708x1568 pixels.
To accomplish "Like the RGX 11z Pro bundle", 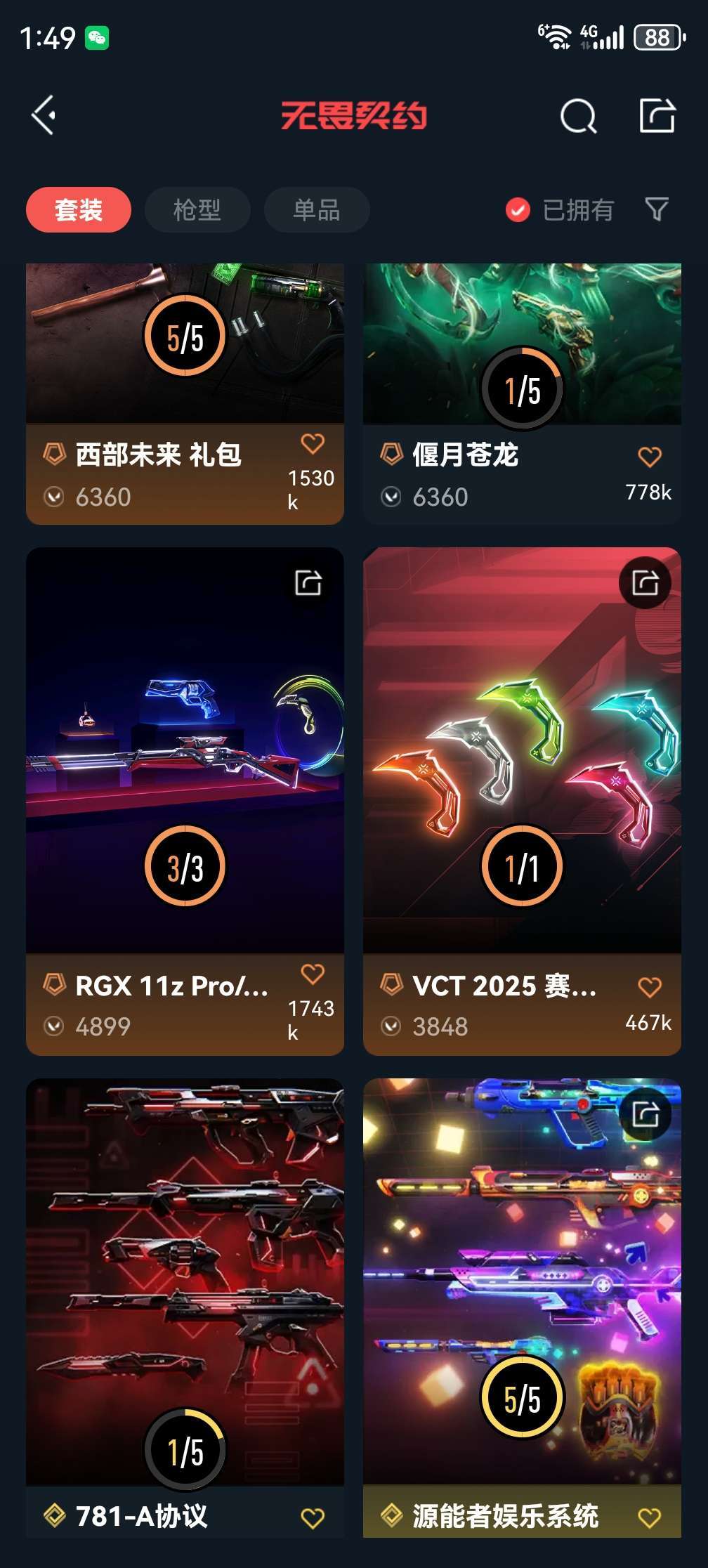I will (x=313, y=974).
